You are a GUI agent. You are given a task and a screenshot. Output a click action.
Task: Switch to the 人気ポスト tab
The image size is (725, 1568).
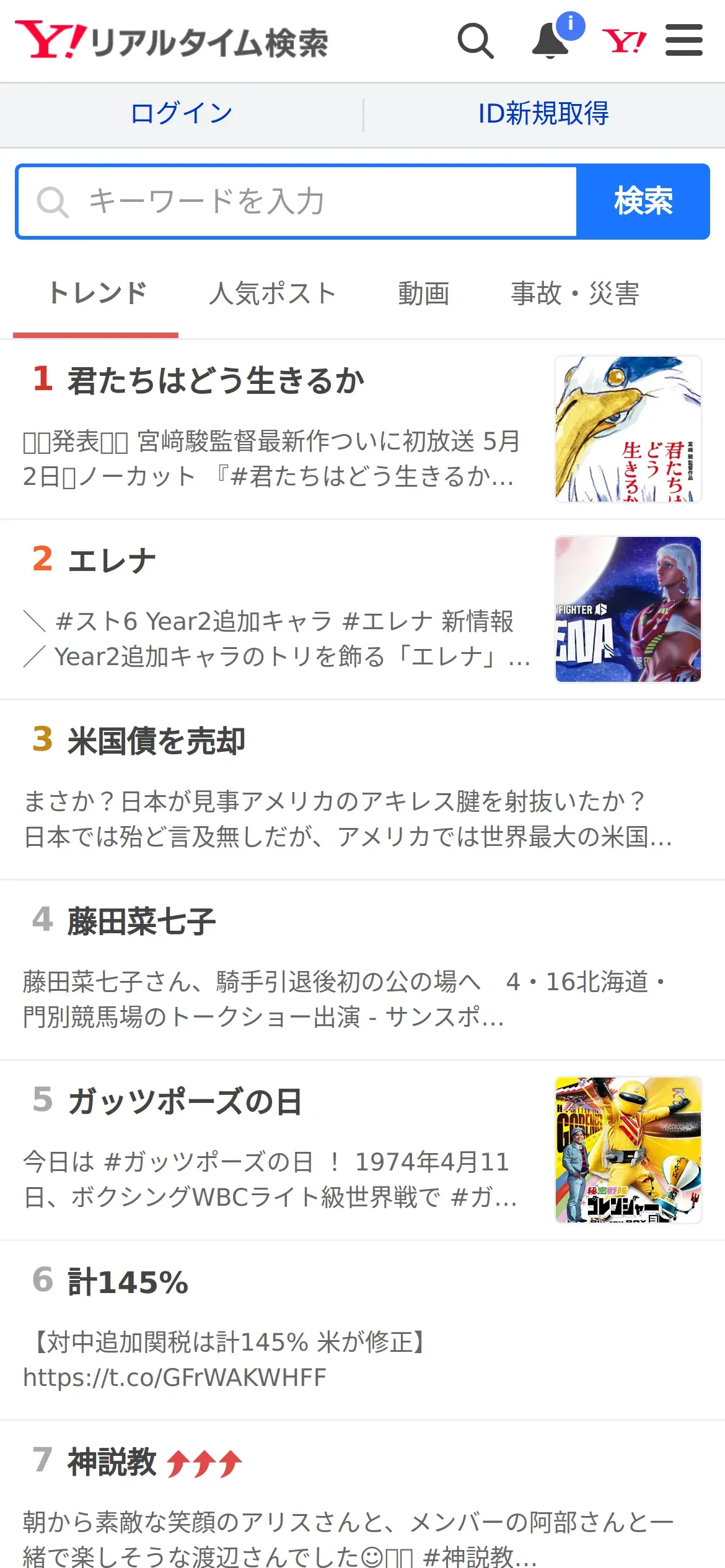[x=273, y=294]
